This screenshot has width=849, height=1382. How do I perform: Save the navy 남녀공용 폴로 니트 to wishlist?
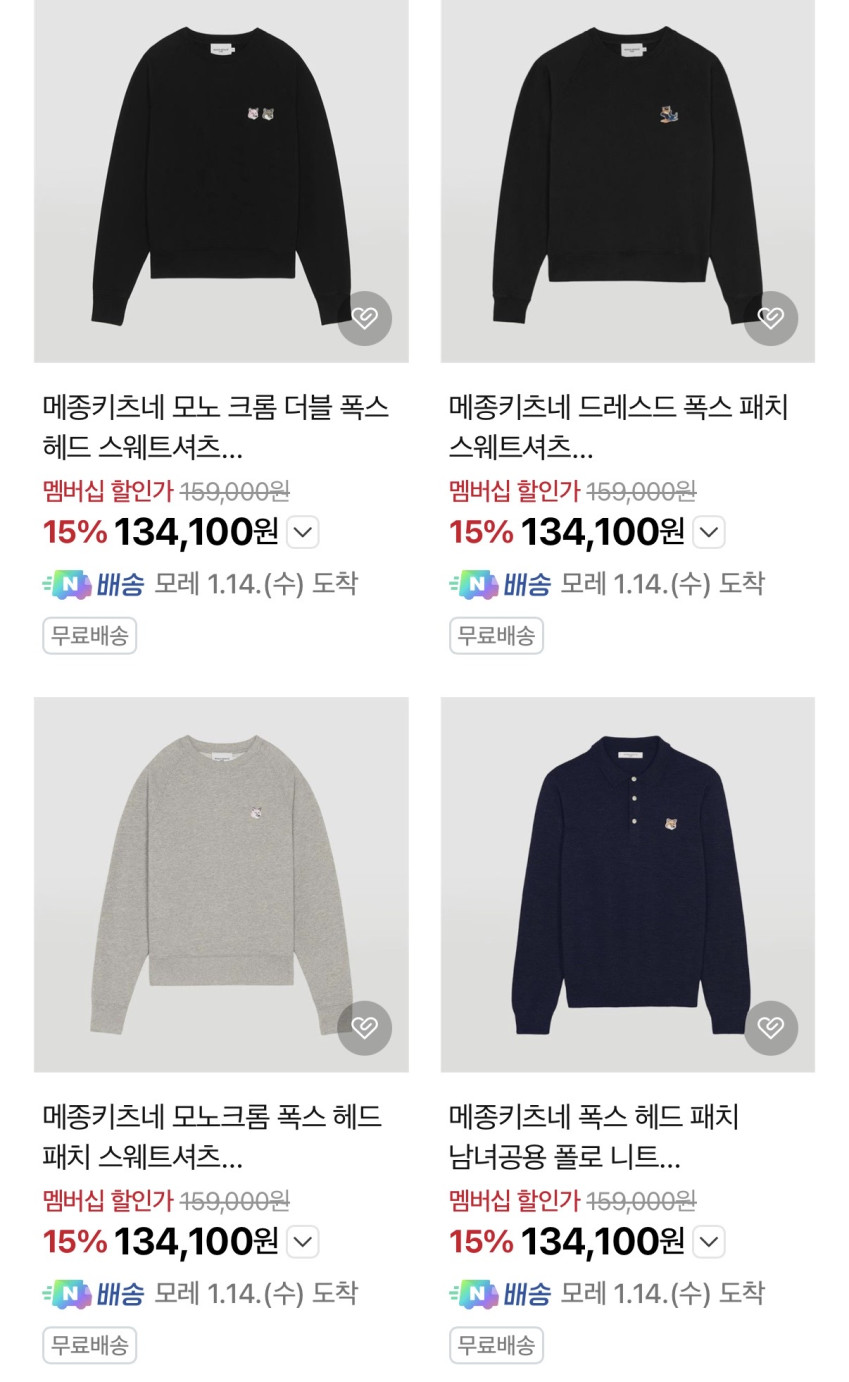[x=770, y=1028]
